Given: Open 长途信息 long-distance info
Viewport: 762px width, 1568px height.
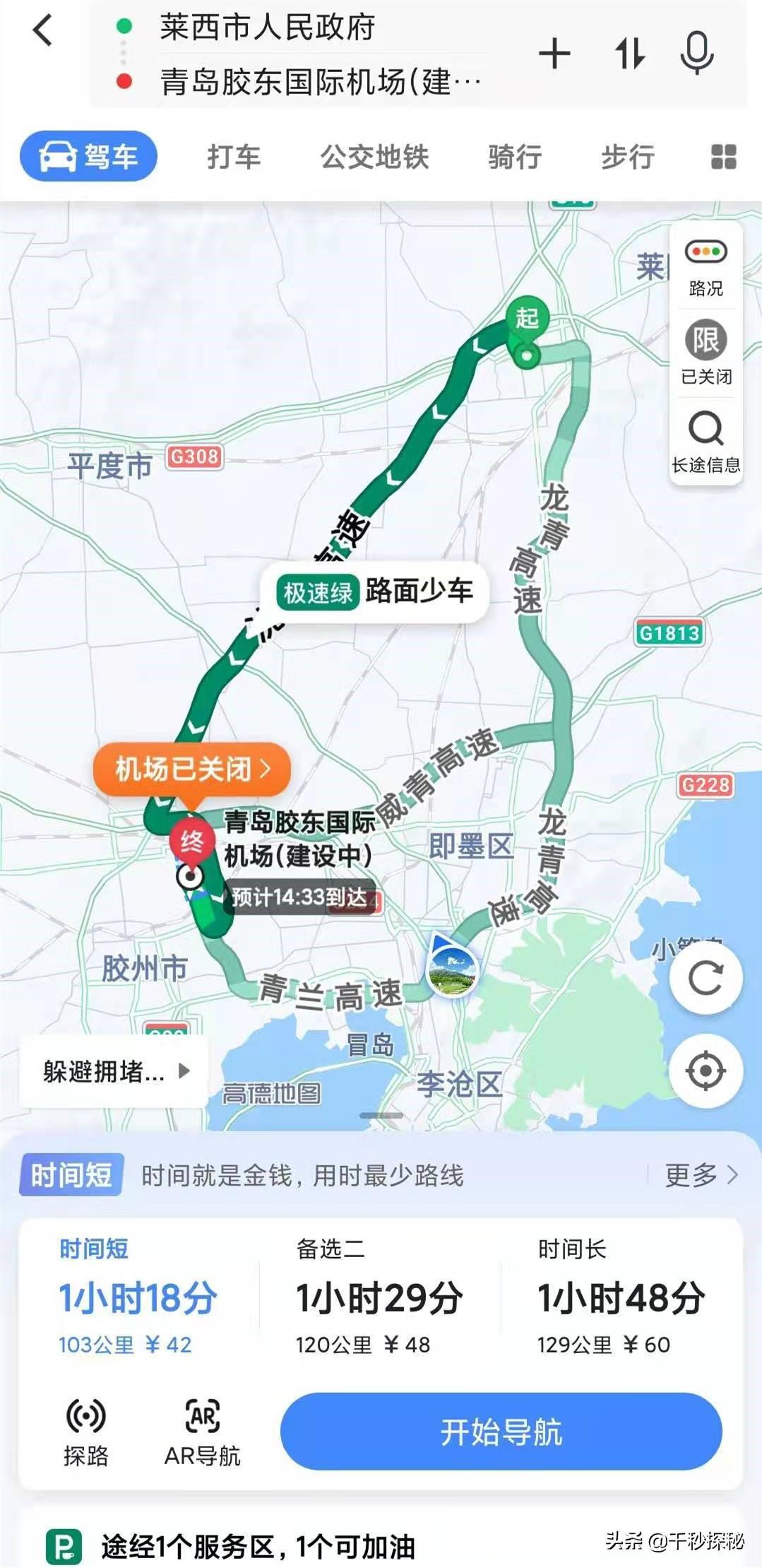Looking at the screenshot, I should pyautogui.click(x=706, y=441).
